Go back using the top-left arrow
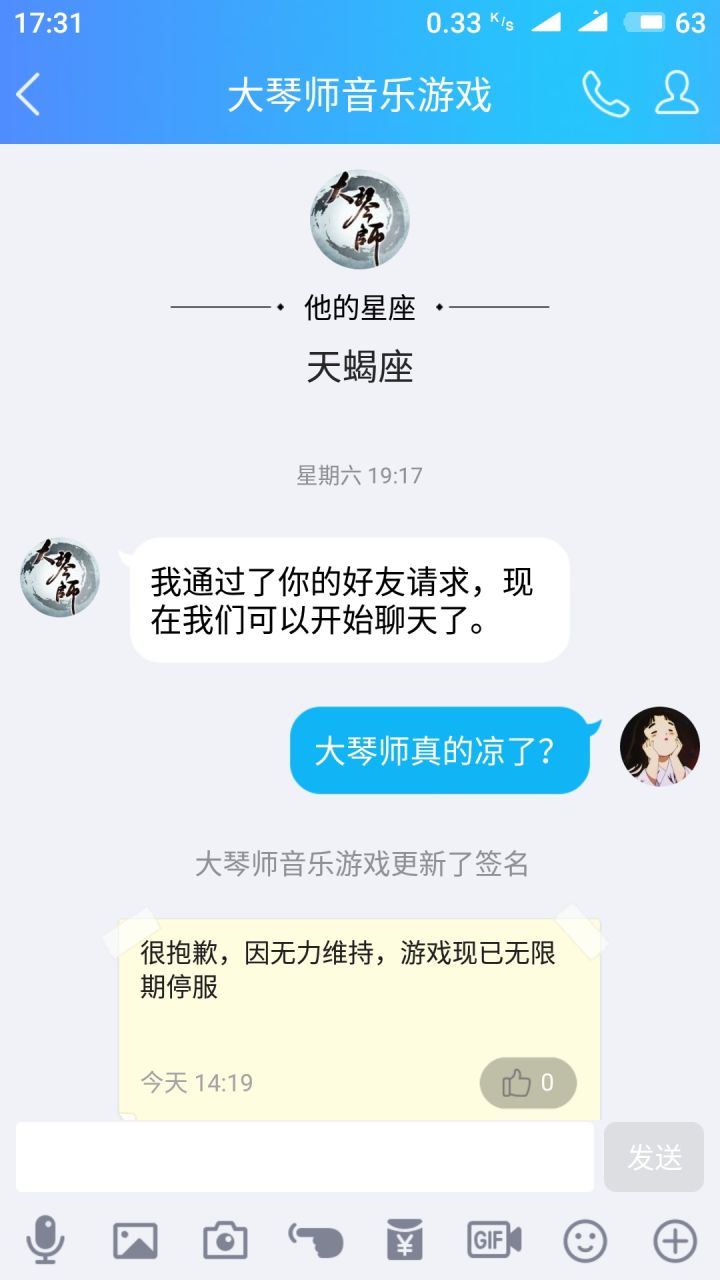Viewport: 720px width, 1280px height. coord(28,95)
